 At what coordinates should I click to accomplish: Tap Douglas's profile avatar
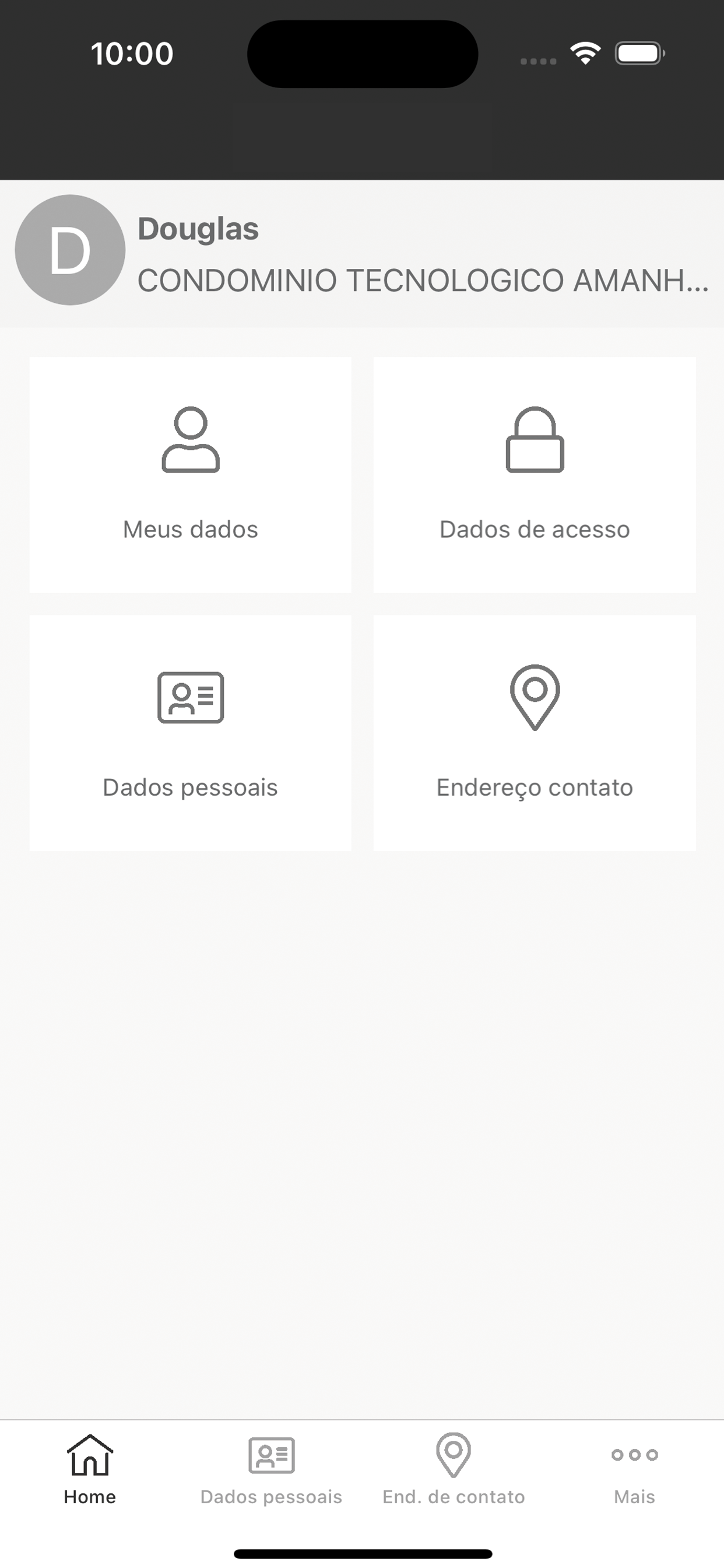(x=70, y=250)
